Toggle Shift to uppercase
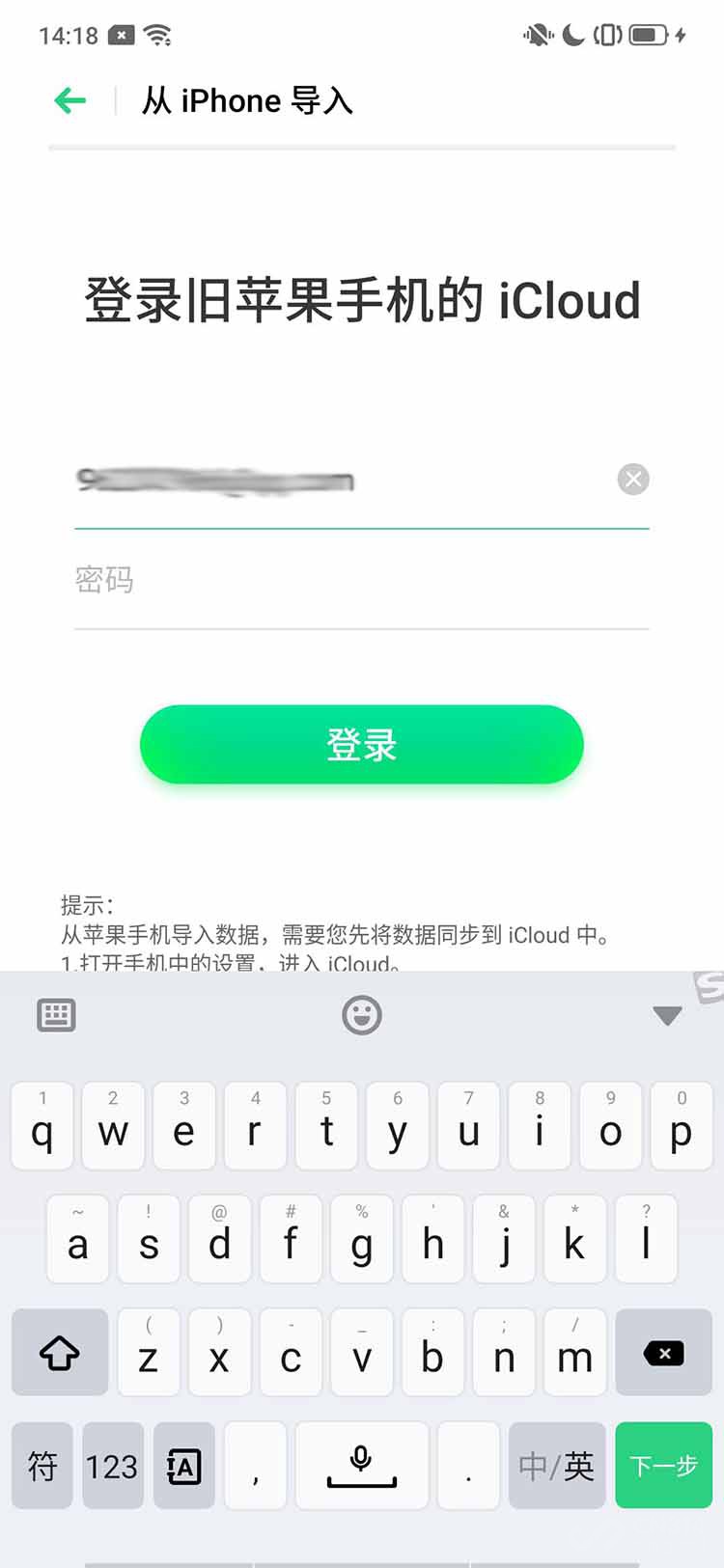The width and height of the screenshot is (724, 1568). click(x=59, y=1352)
